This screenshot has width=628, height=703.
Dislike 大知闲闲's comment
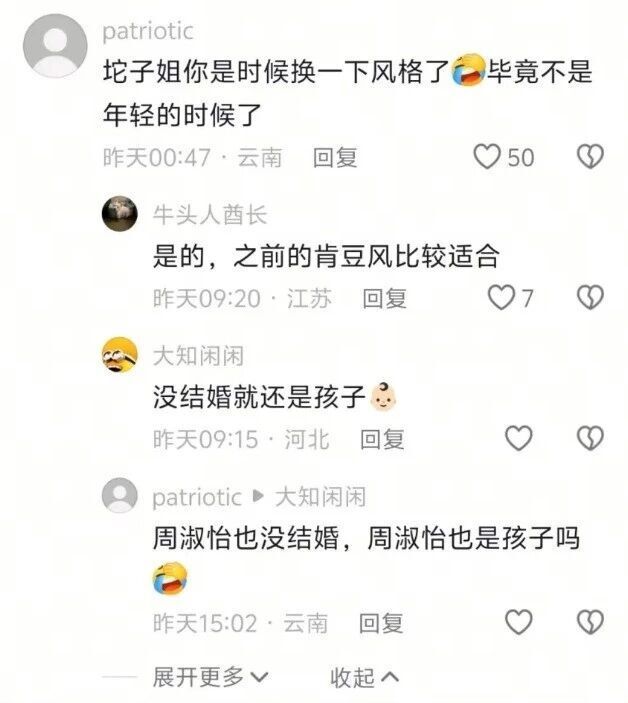click(591, 438)
